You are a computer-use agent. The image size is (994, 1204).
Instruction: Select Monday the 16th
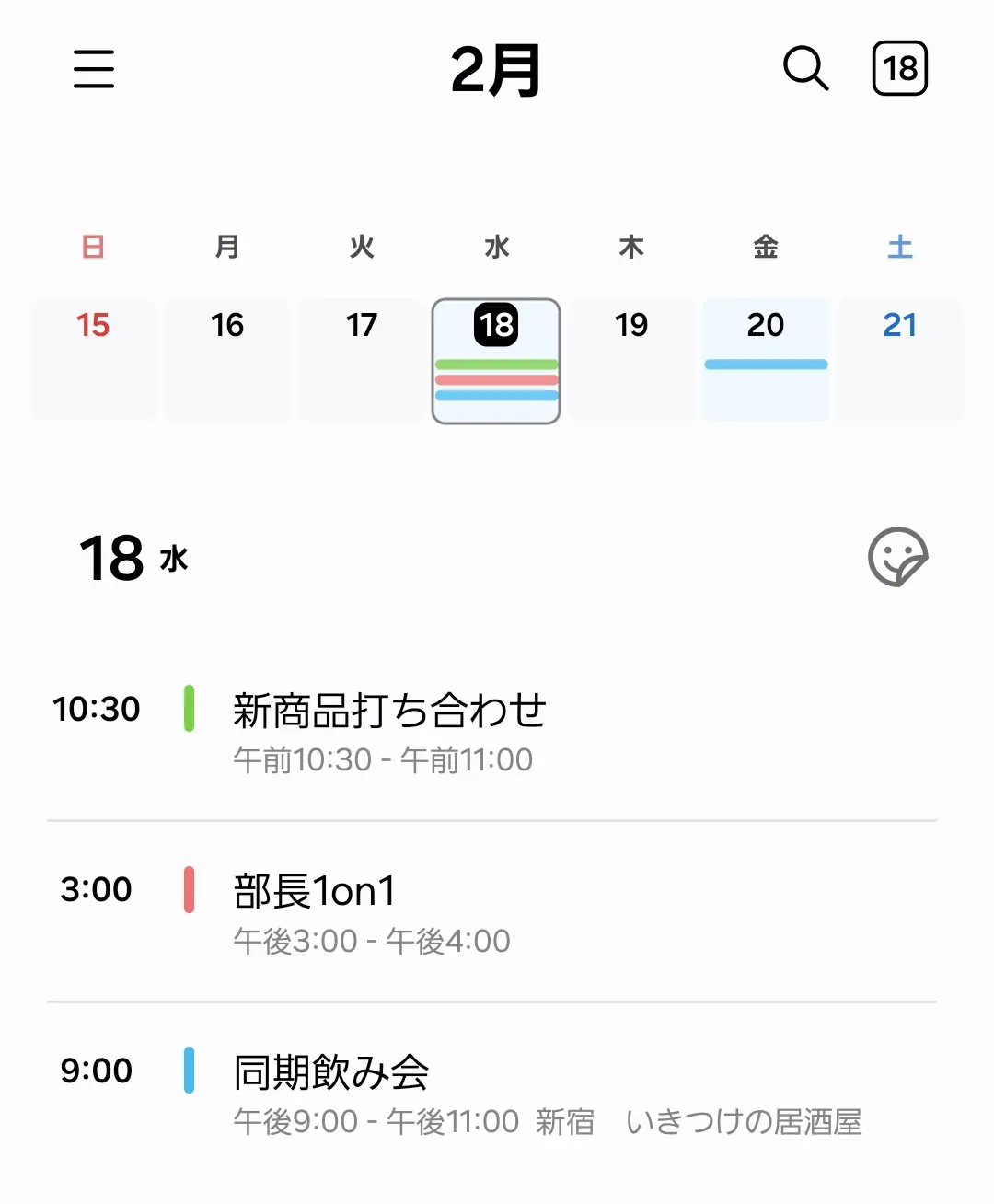coord(227,359)
